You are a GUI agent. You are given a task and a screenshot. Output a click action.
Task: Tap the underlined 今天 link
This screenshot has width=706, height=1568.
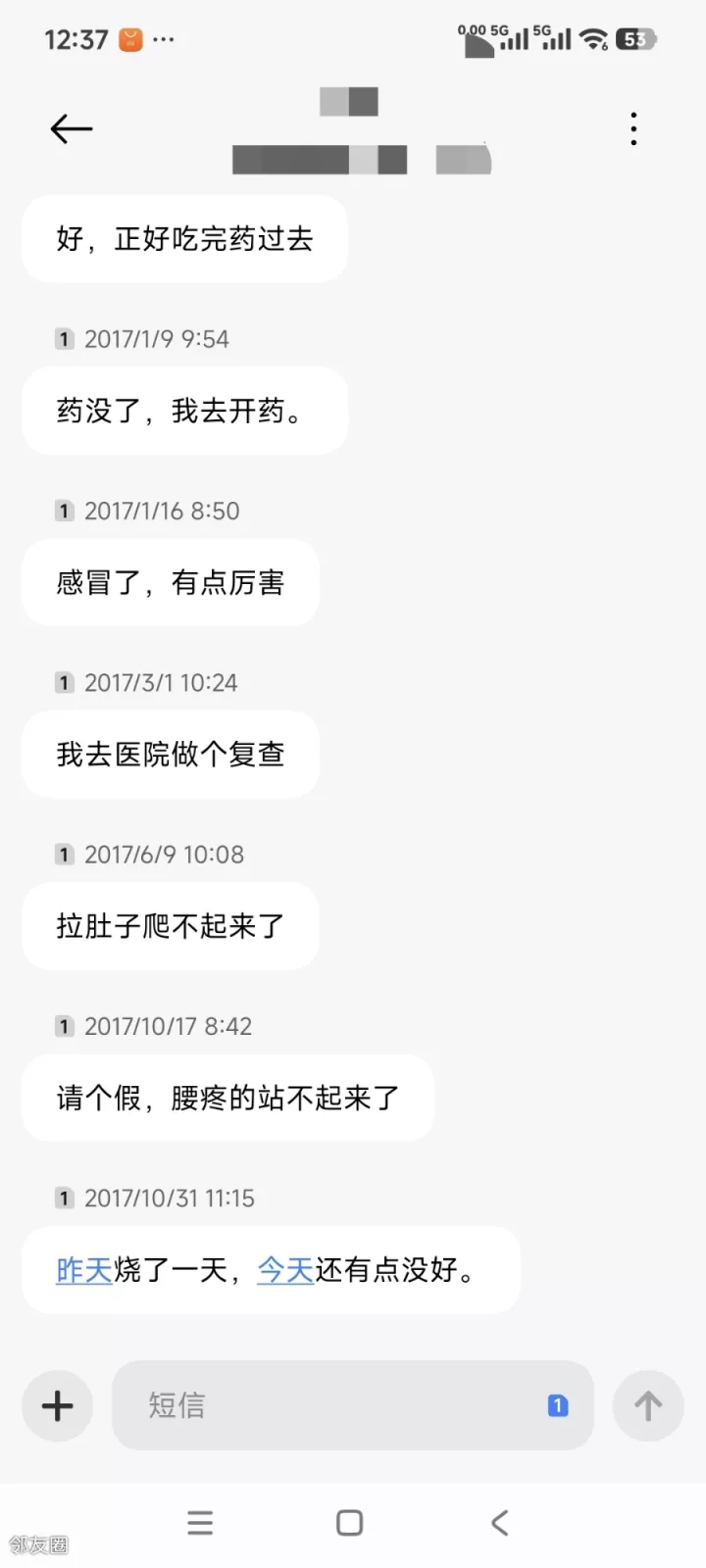[284, 1270]
